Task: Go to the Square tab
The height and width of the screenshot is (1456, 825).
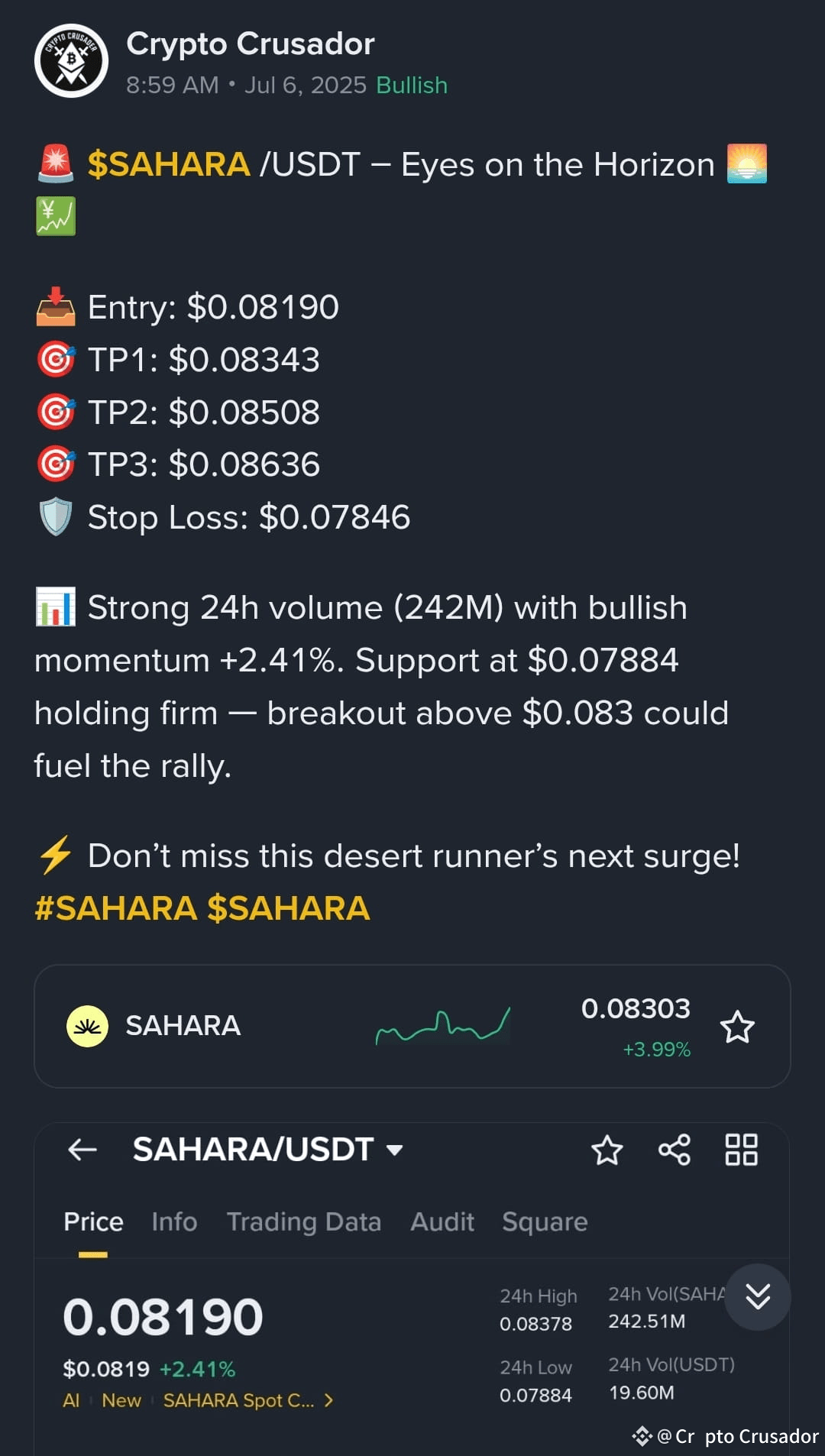Action: pos(544,1221)
